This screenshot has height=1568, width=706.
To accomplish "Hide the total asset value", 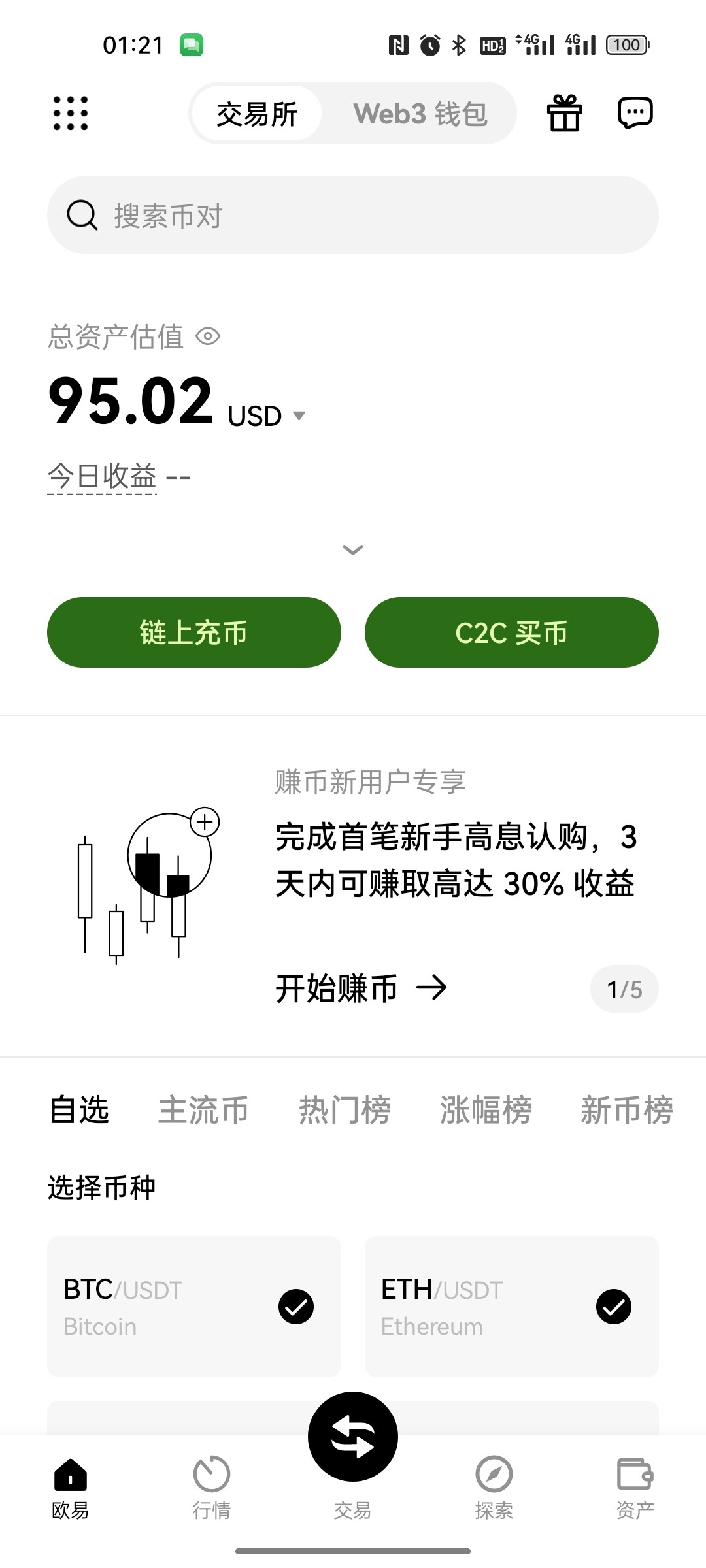I will click(208, 336).
